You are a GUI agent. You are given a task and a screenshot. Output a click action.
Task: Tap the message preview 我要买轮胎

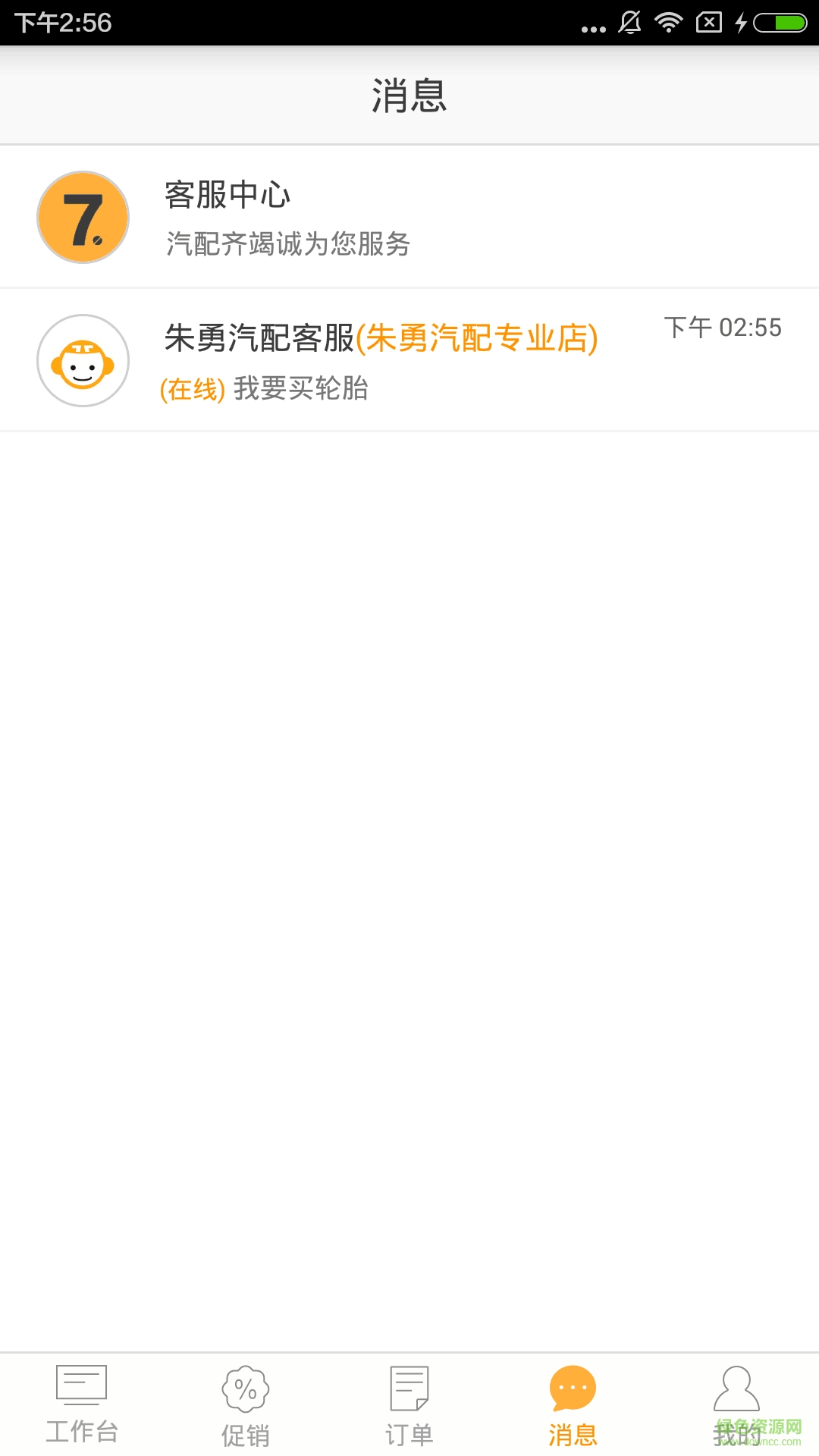302,391
